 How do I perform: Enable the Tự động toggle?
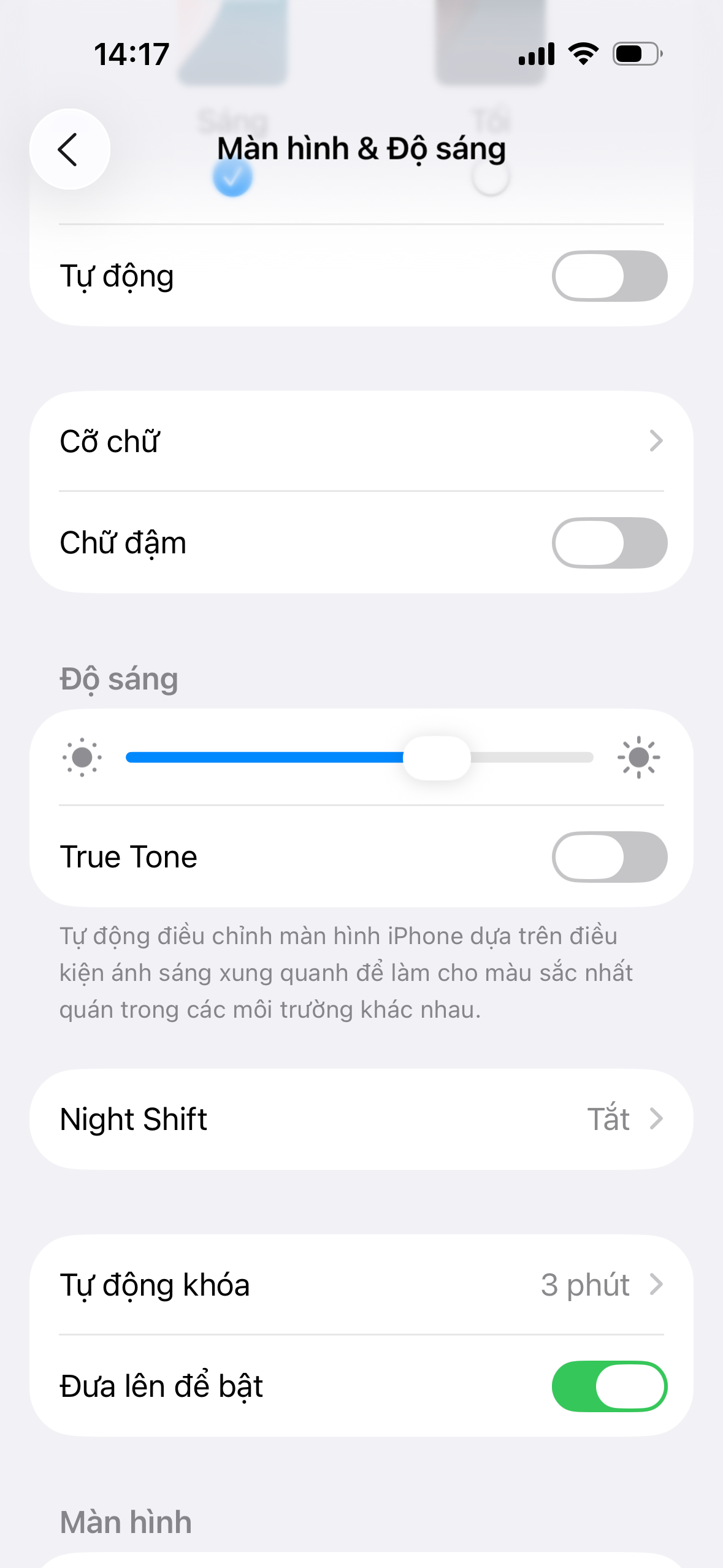click(x=609, y=275)
